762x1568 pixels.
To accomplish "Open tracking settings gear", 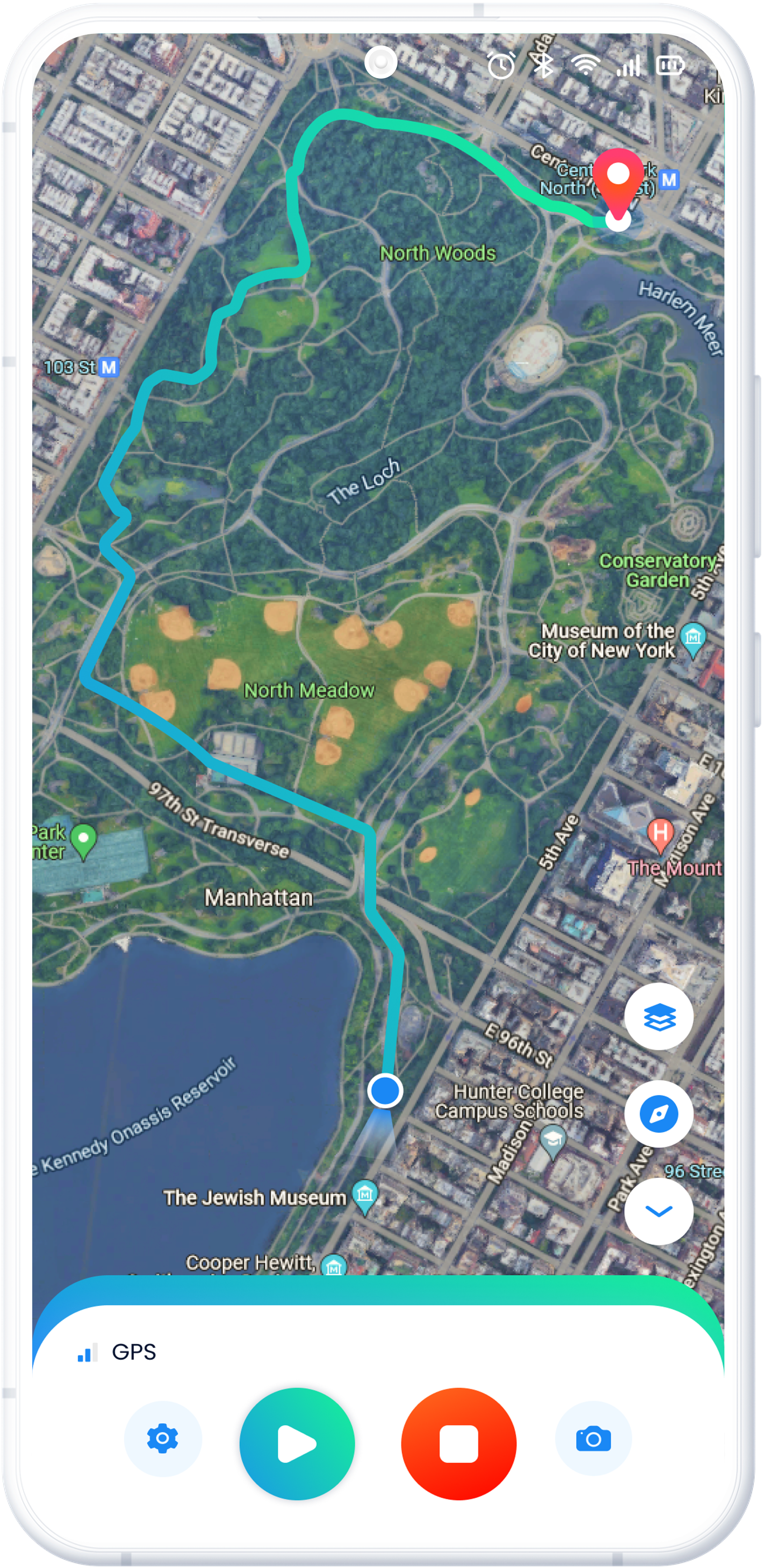I will tap(162, 1439).
